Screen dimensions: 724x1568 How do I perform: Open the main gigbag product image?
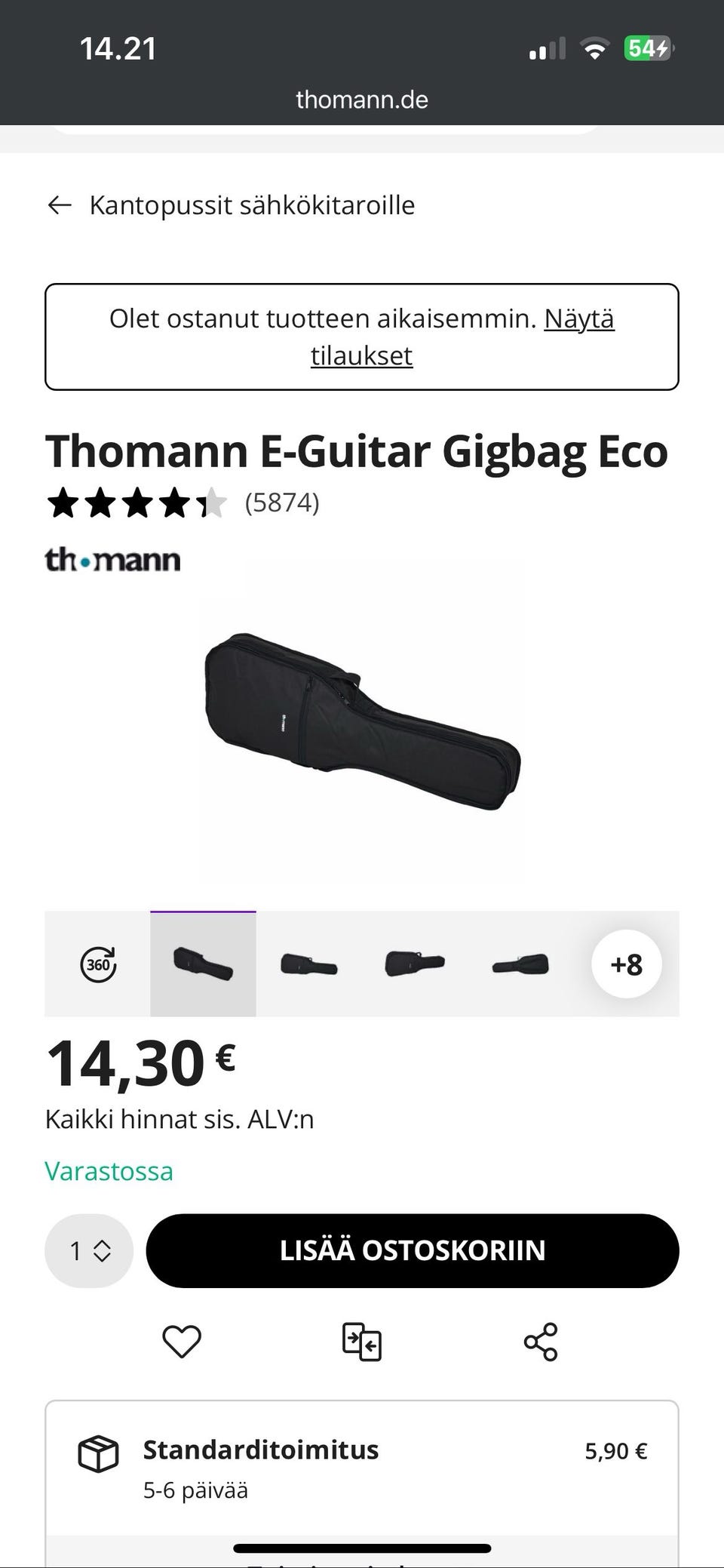[362, 721]
